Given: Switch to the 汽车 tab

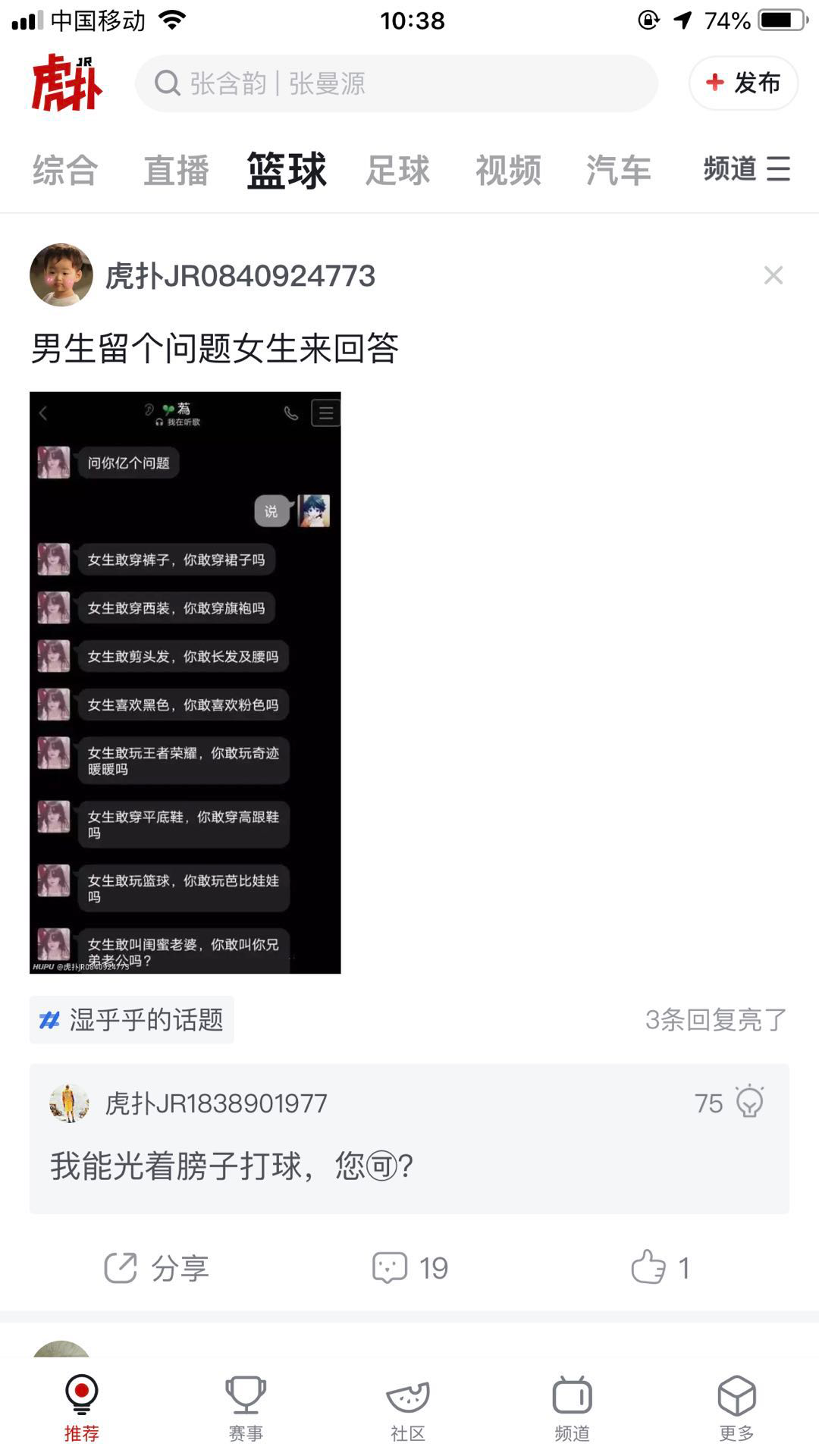Looking at the screenshot, I should (x=619, y=170).
